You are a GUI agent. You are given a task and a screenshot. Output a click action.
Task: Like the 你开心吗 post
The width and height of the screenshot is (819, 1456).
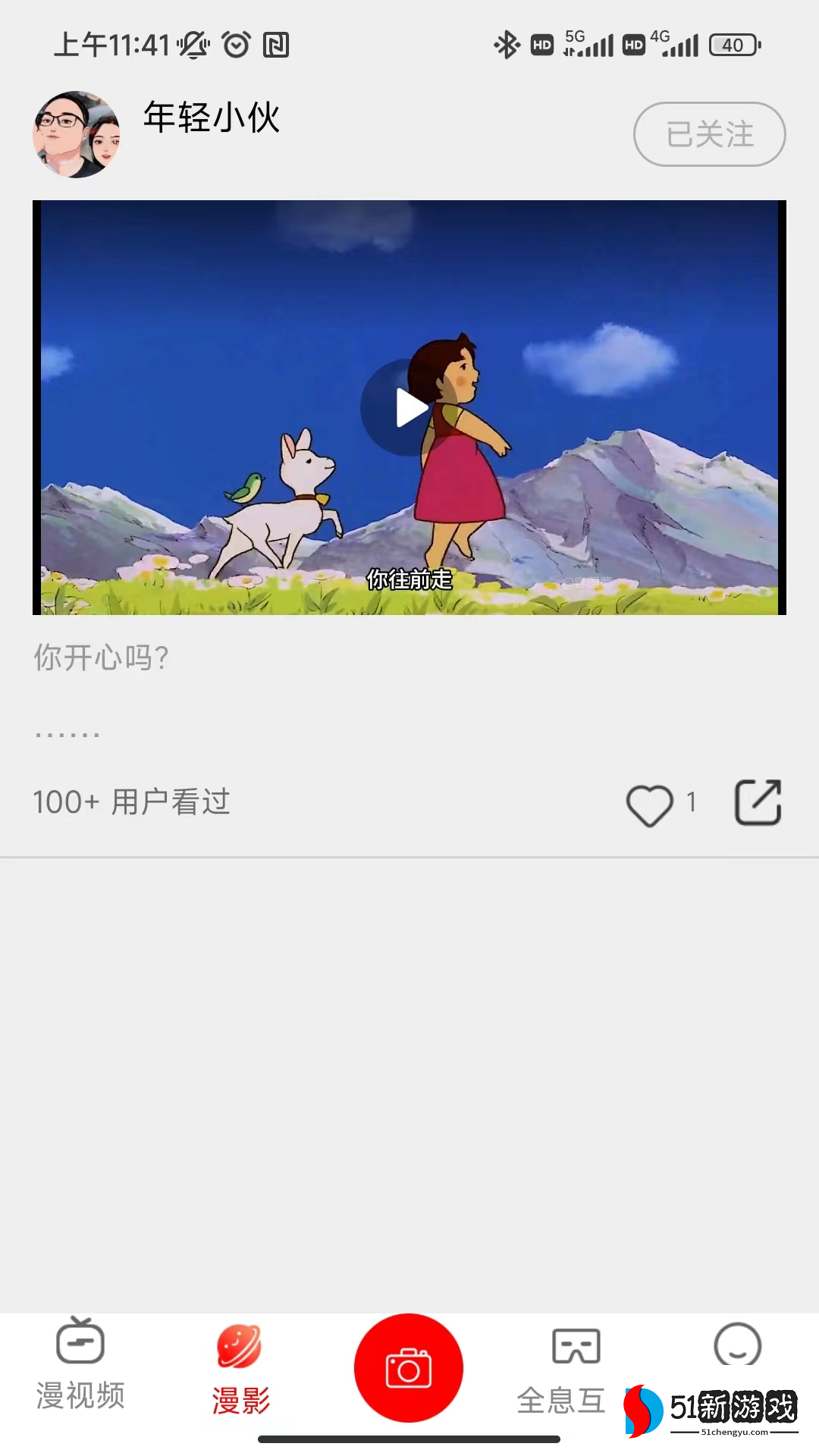(x=650, y=804)
